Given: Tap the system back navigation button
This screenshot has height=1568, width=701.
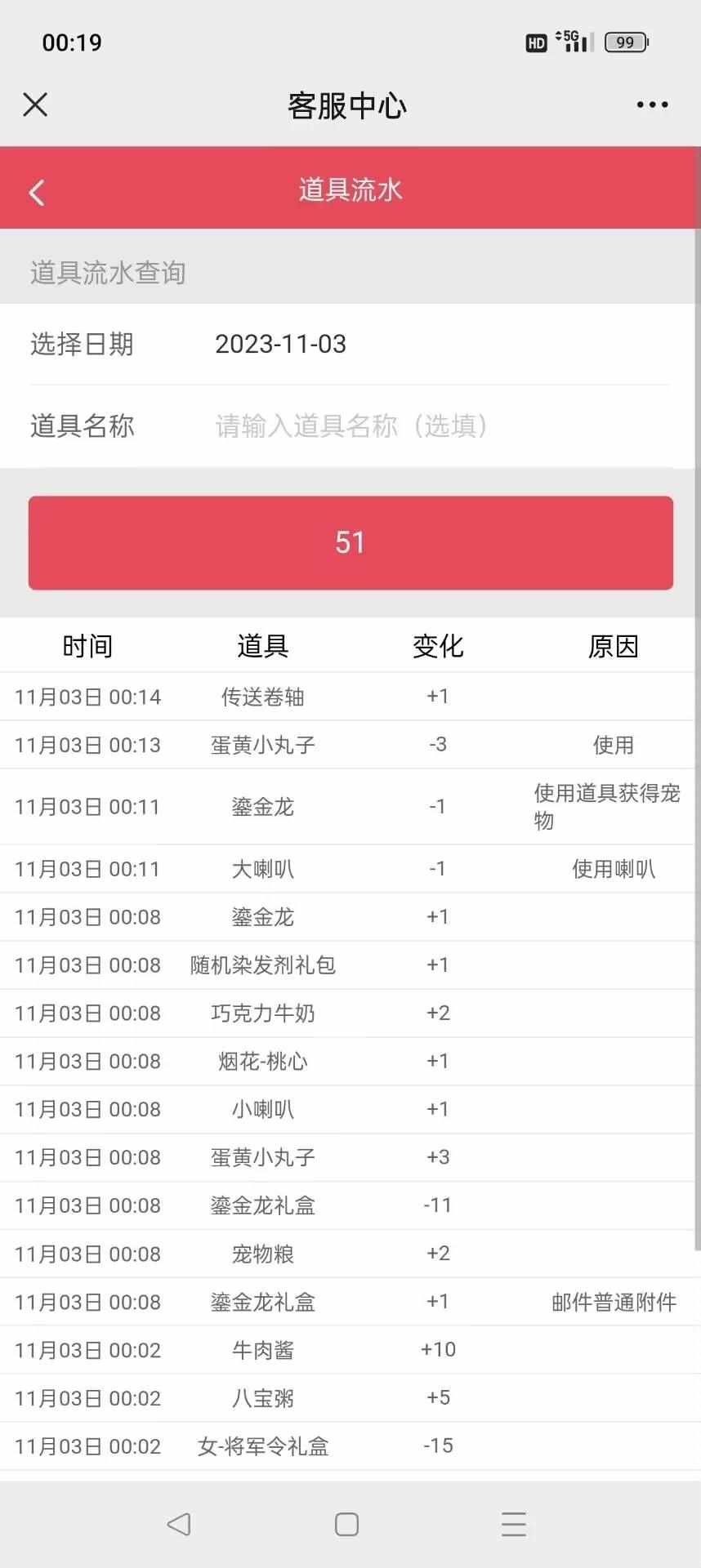Looking at the screenshot, I should point(178,1524).
